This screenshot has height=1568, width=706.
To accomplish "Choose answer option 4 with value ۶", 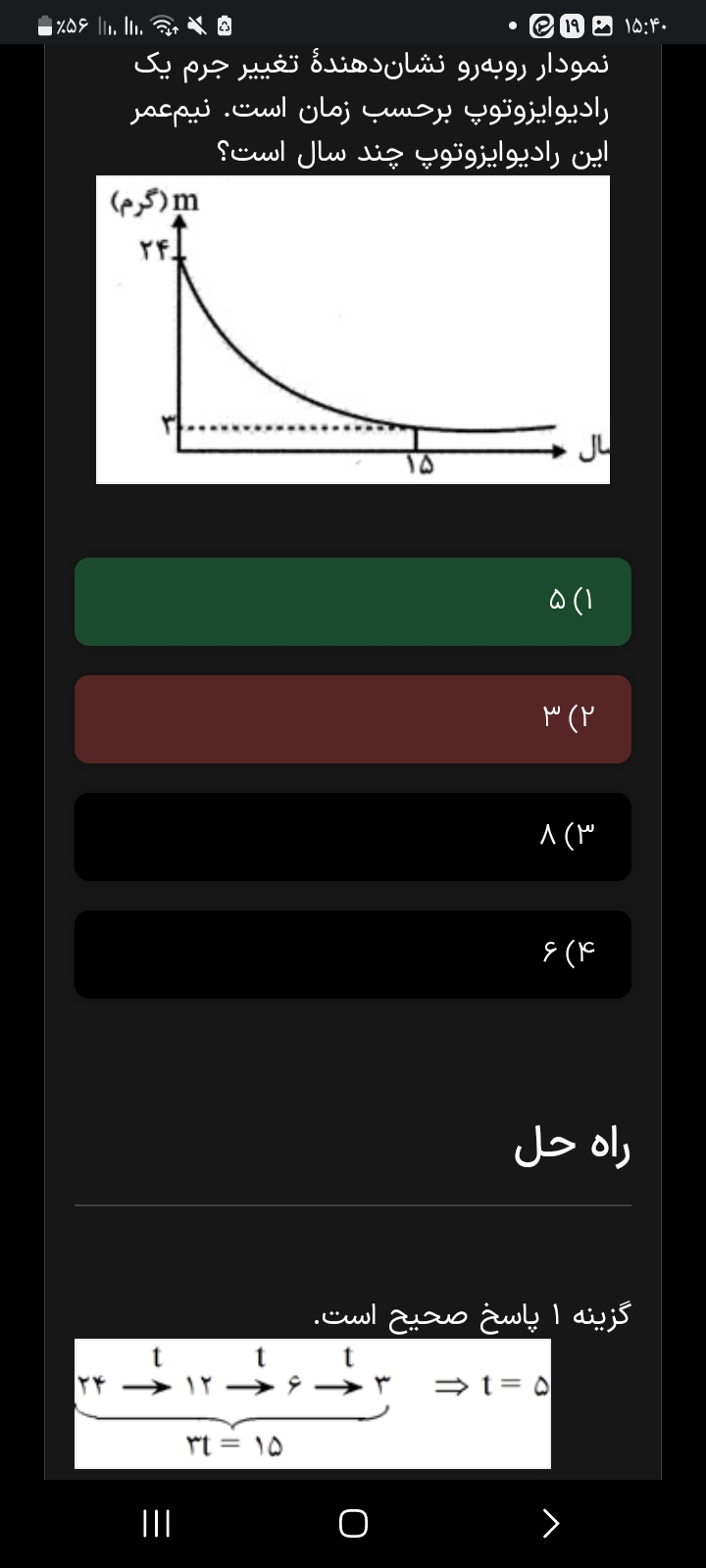I will (353, 954).
